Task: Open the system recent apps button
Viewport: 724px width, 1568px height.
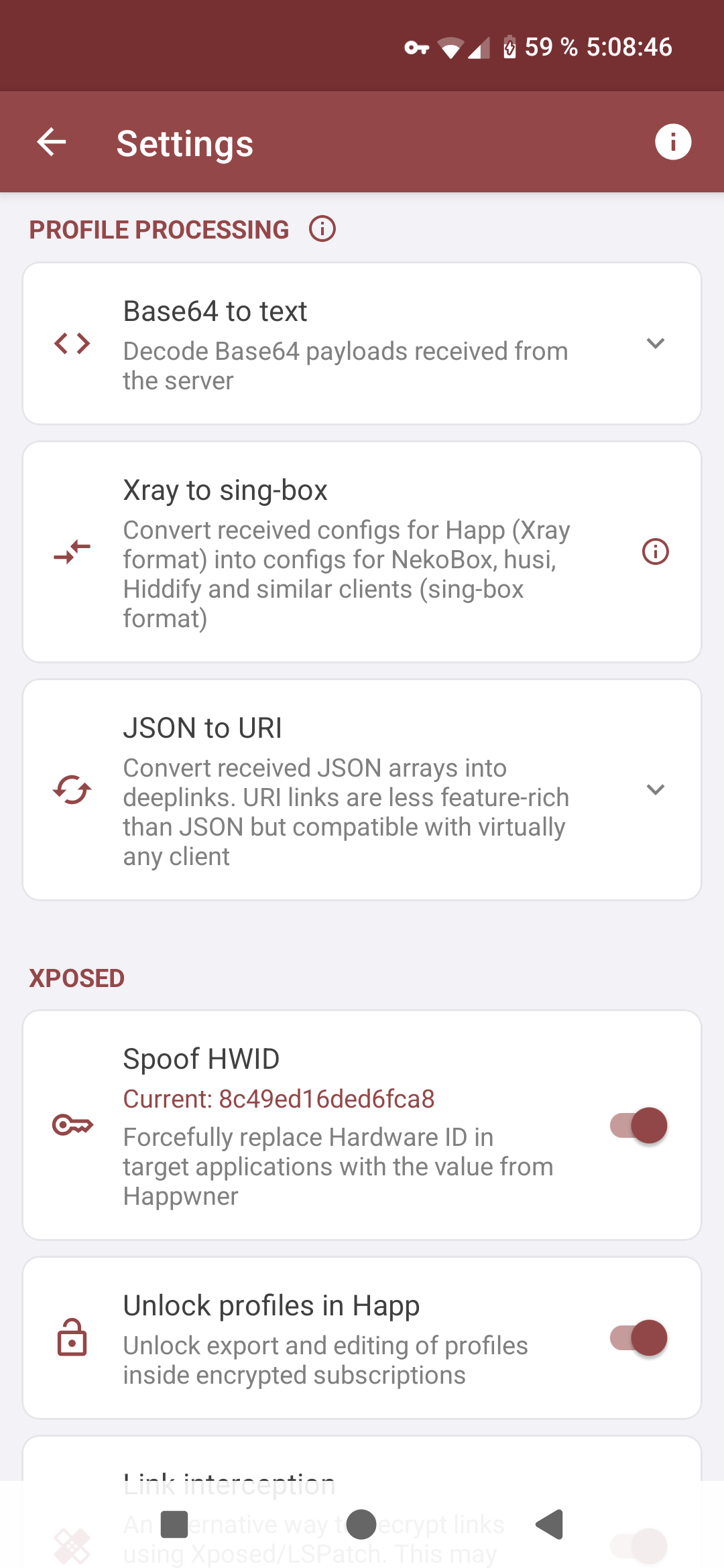Action: pos(174,1524)
